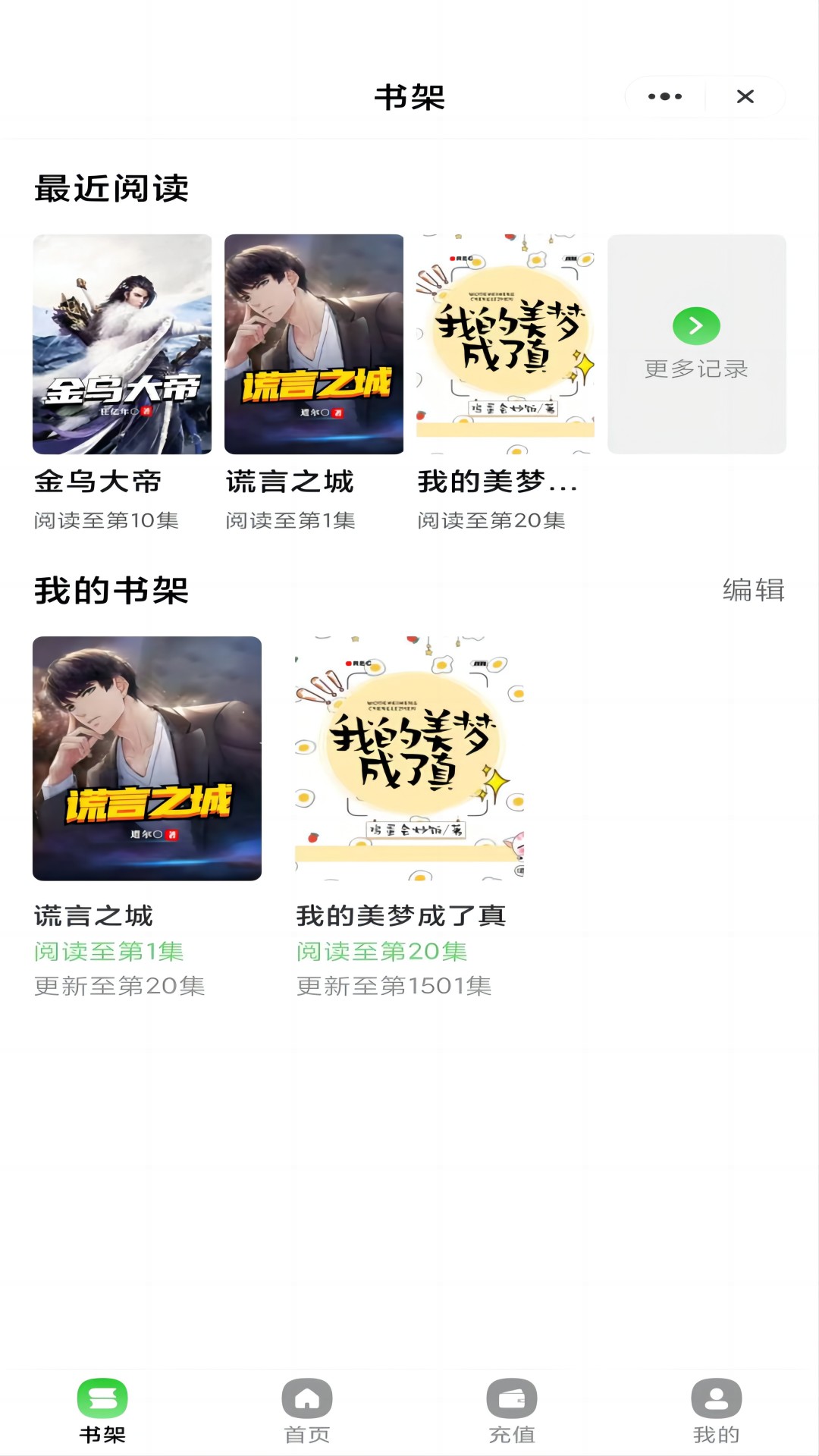Continue 我的美梦… from 最近阅读
The image size is (819, 1456).
tap(505, 344)
